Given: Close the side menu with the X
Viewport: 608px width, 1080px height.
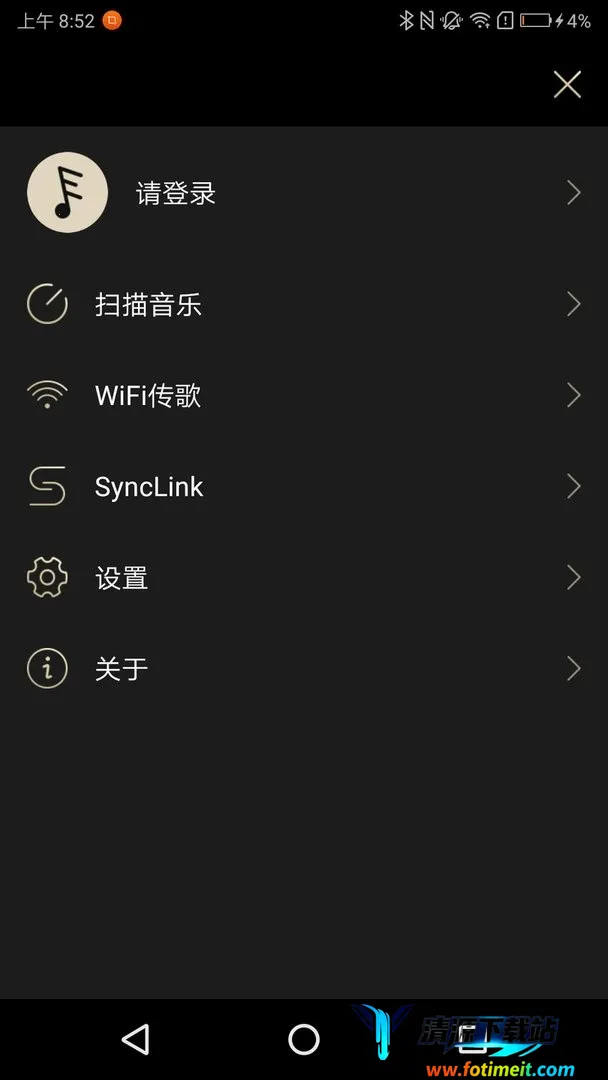Looking at the screenshot, I should pyautogui.click(x=567, y=85).
